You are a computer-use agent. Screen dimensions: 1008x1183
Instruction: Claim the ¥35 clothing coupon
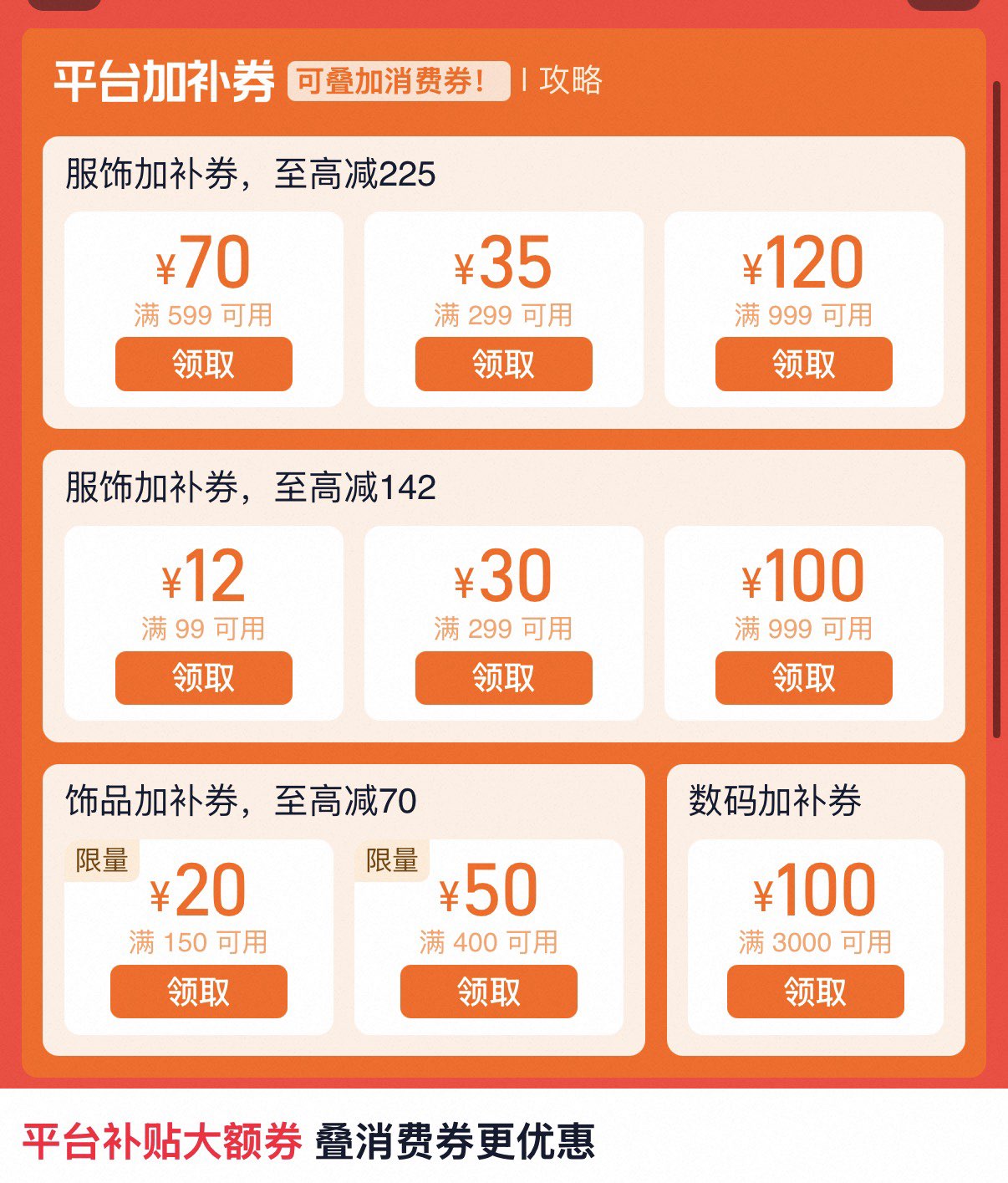pyautogui.click(x=503, y=365)
